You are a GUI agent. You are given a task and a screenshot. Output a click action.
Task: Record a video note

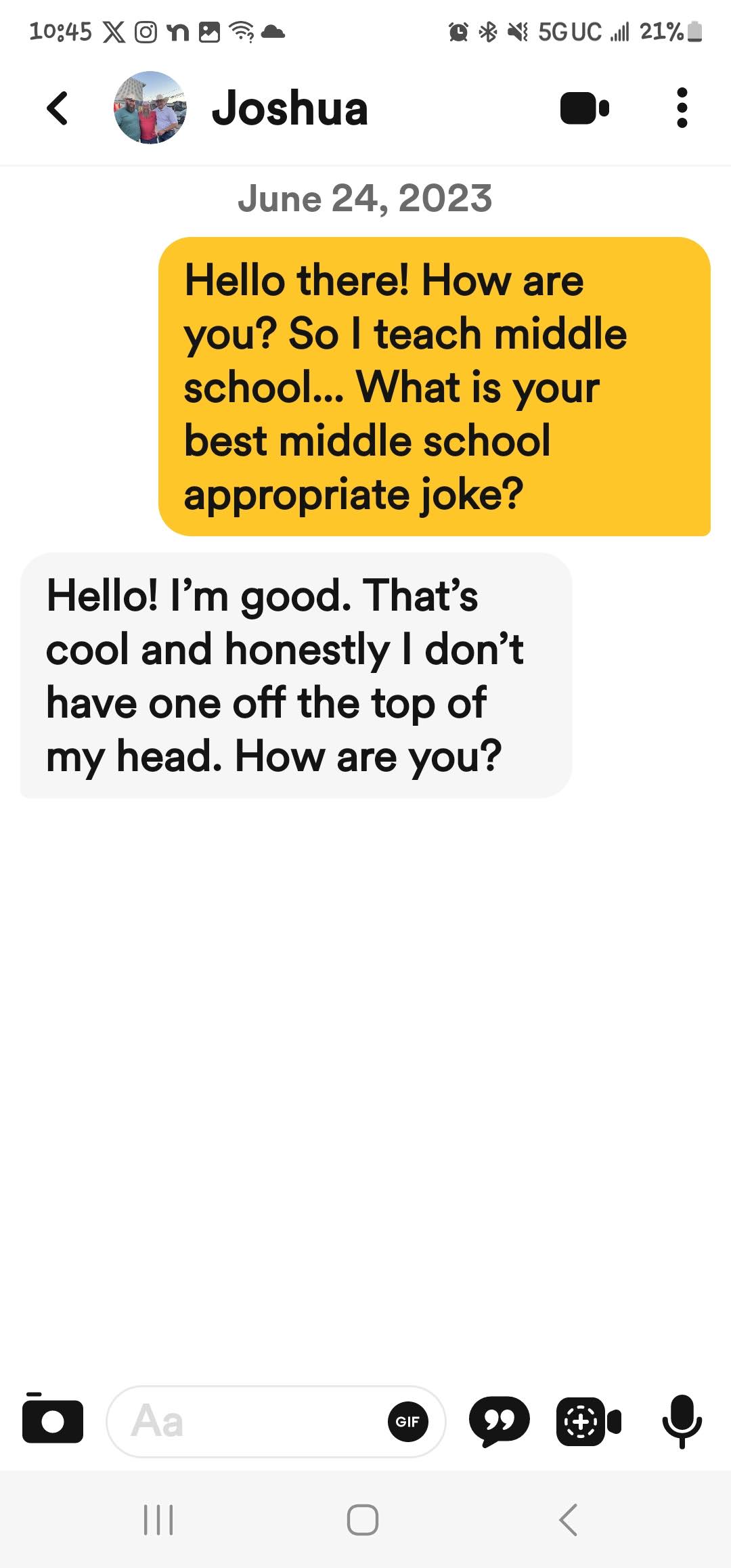coord(588,1421)
